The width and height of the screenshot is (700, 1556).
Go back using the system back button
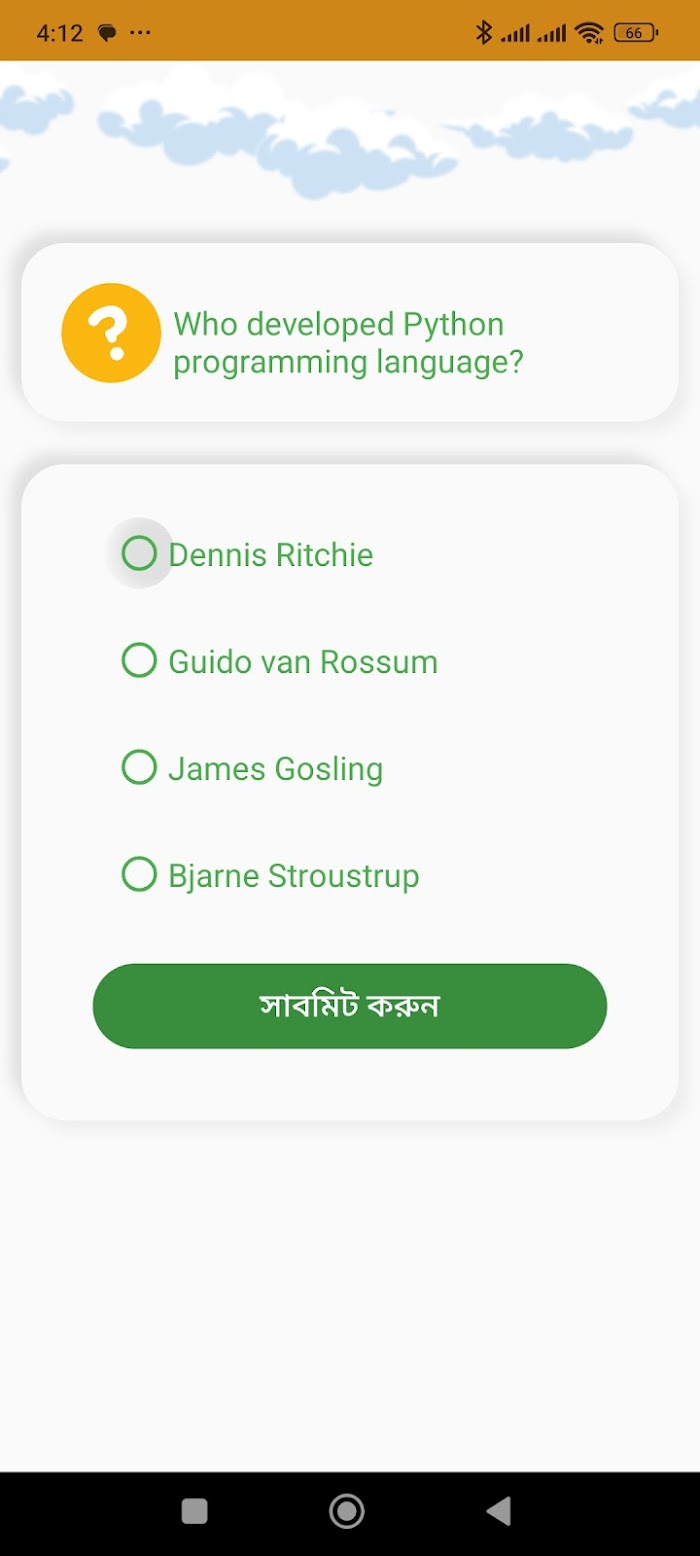(x=499, y=1511)
